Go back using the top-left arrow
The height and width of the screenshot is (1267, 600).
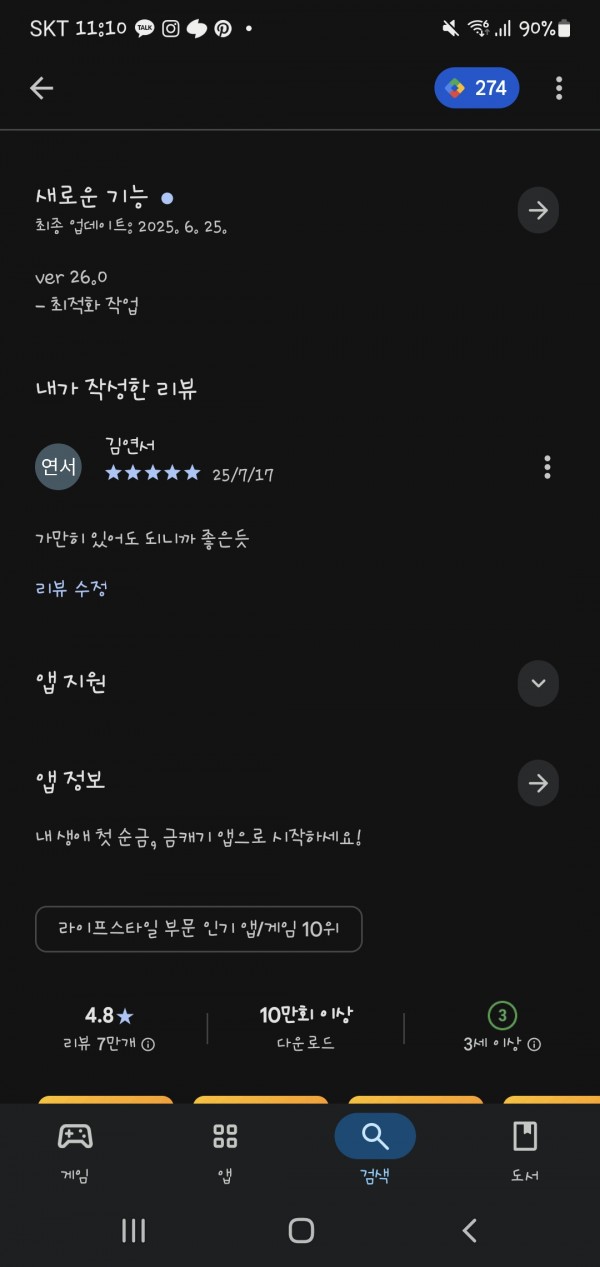41,88
